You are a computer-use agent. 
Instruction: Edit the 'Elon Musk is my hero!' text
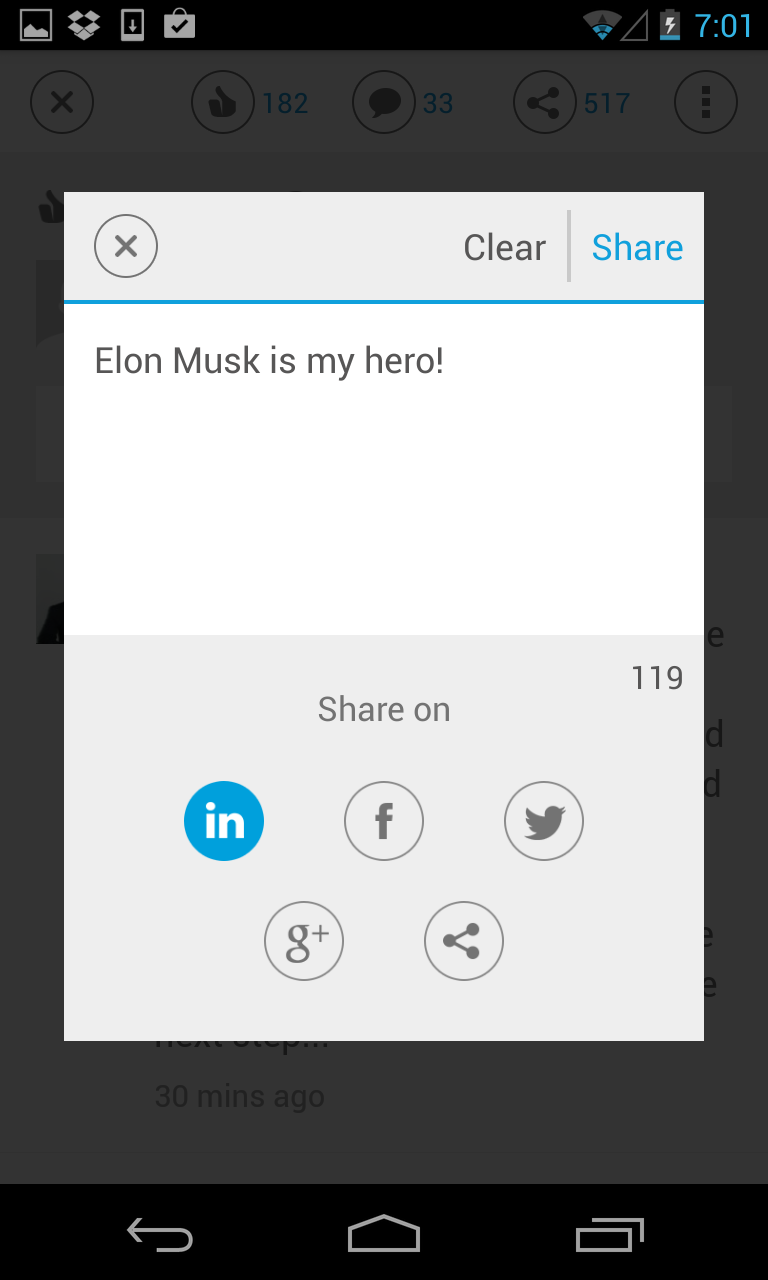click(384, 469)
